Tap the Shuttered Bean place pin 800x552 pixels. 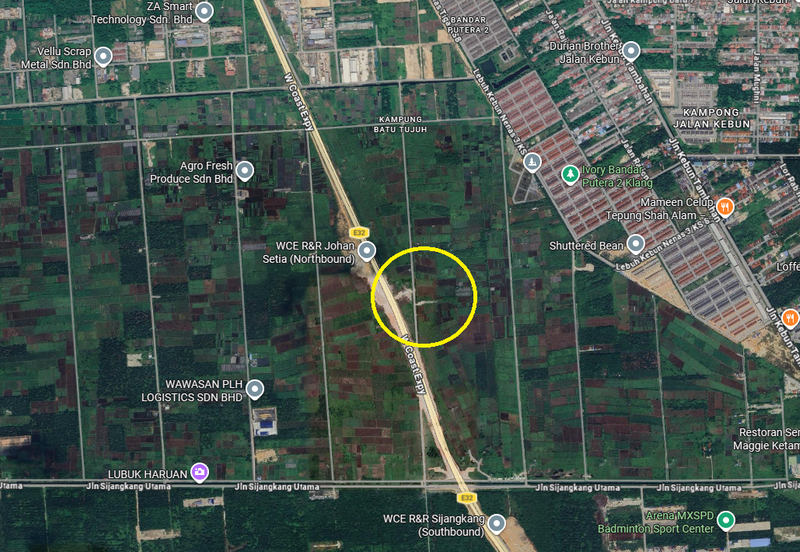click(x=635, y=244)
